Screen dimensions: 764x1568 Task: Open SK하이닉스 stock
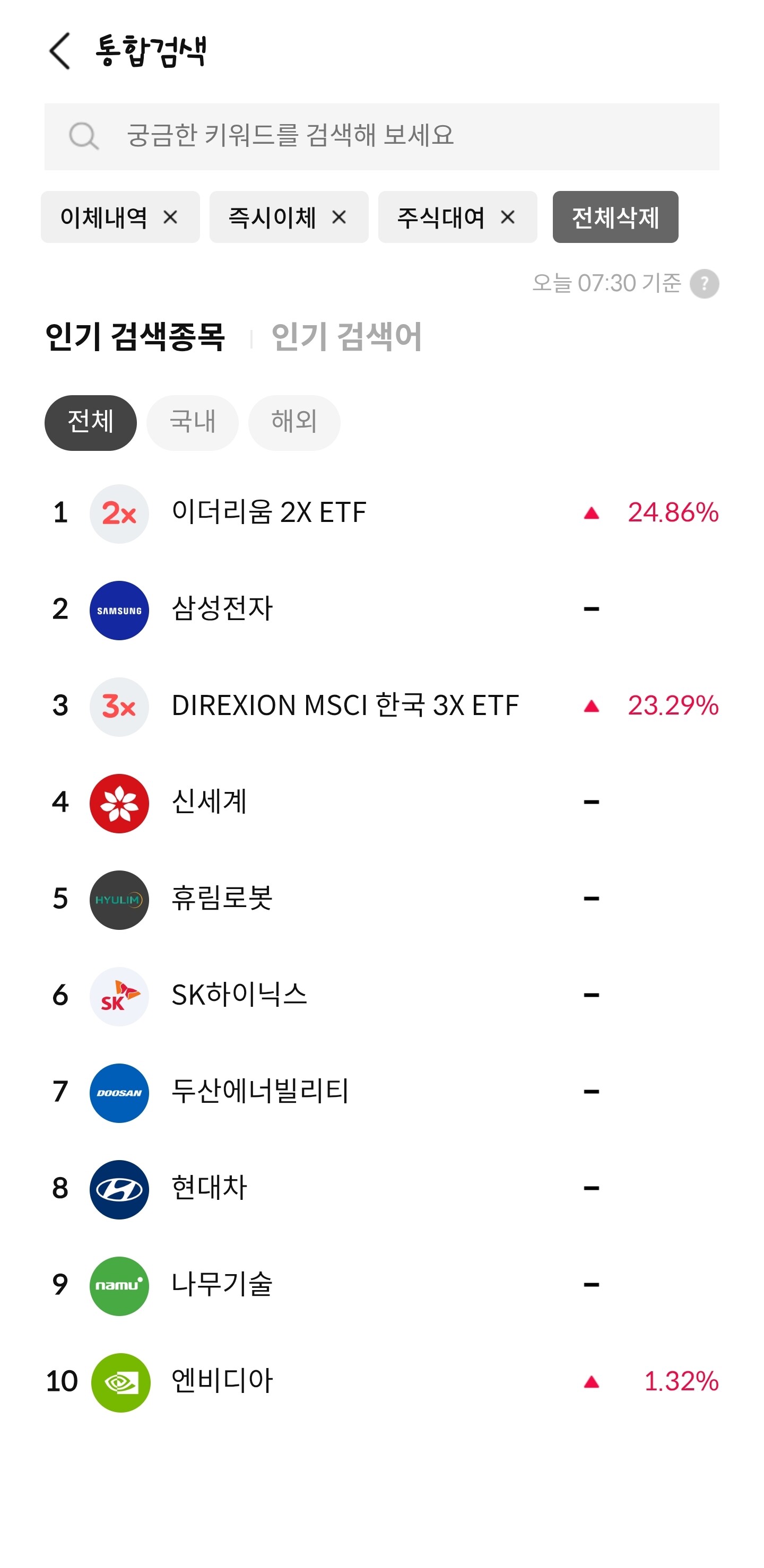pos(381,996)
